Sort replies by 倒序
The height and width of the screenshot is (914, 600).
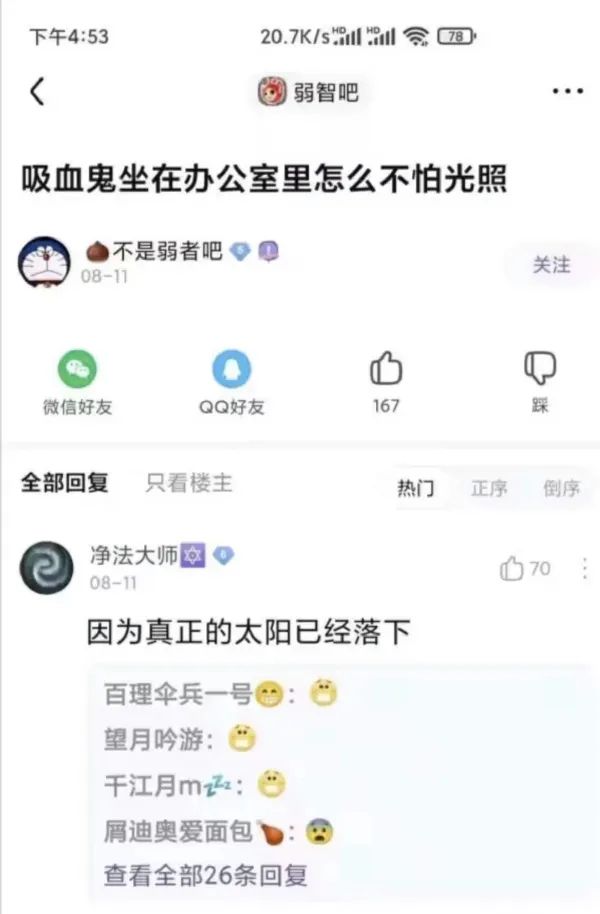point(561,488)
